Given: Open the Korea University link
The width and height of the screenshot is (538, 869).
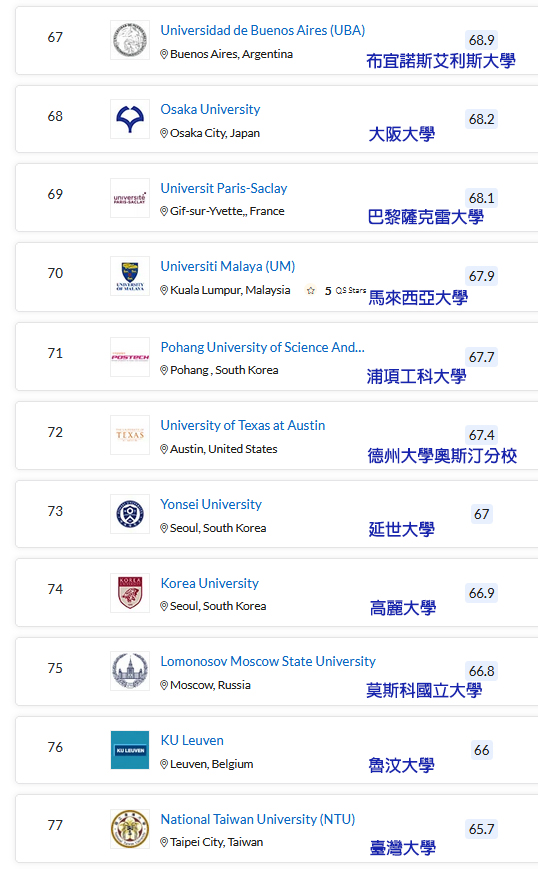Looking at the screenshot, I should 209,584.
